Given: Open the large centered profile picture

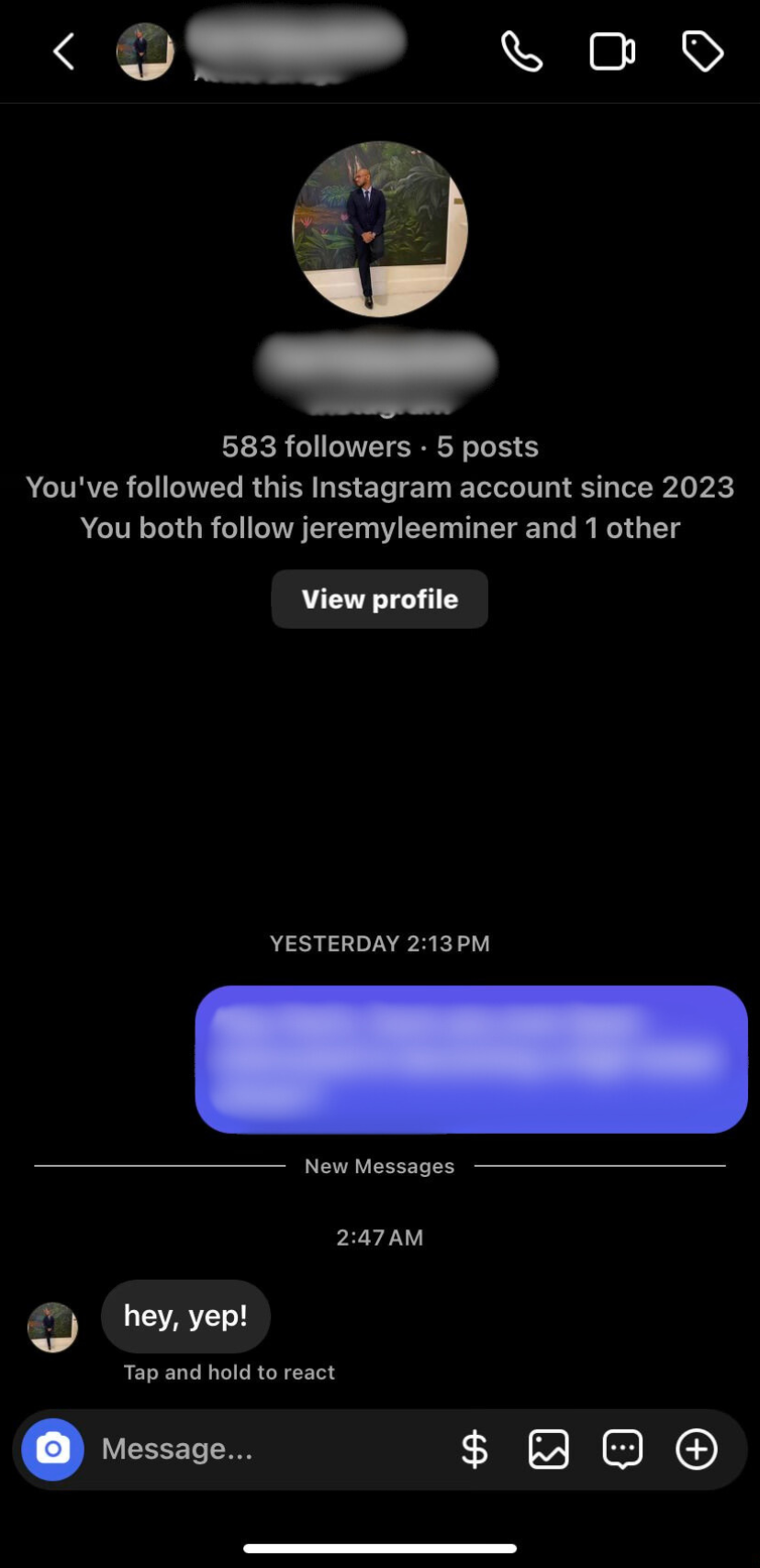Looking at the screenshot, I should point(379,229).
